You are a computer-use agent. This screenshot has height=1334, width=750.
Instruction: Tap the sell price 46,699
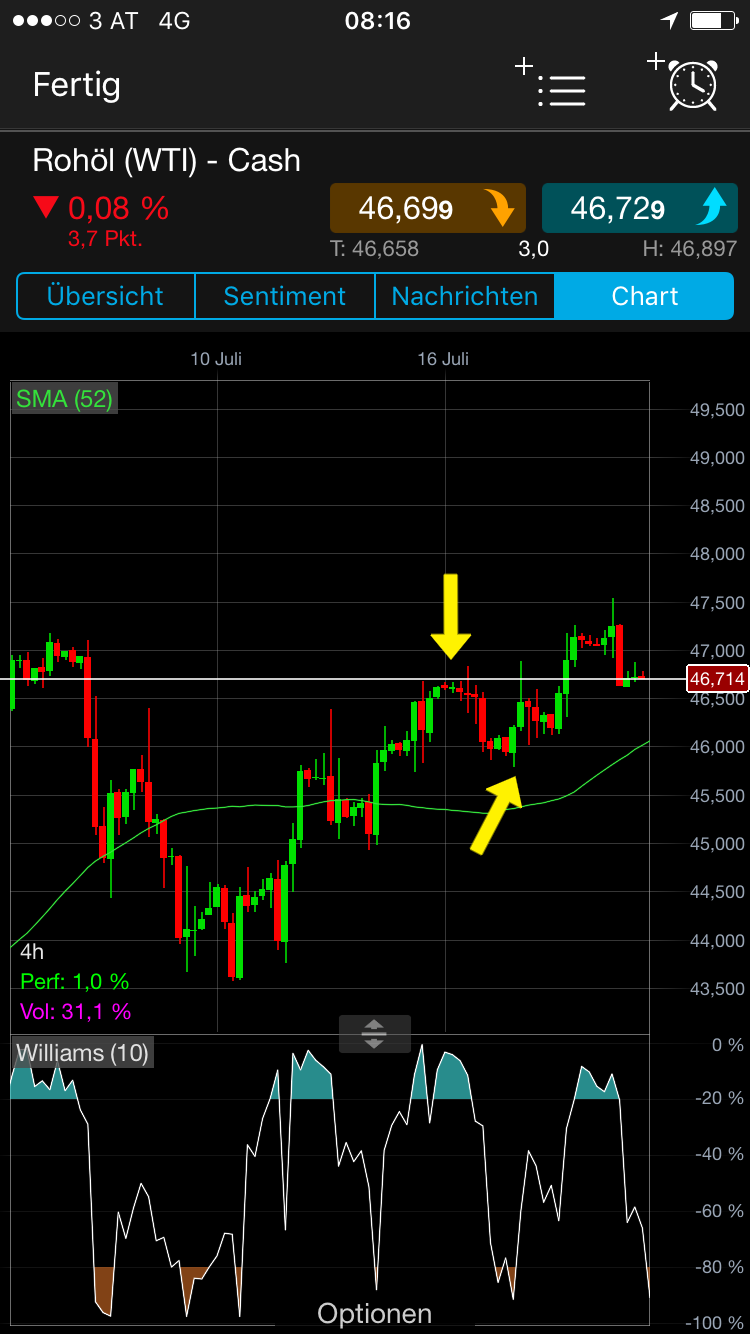[428, 208]
